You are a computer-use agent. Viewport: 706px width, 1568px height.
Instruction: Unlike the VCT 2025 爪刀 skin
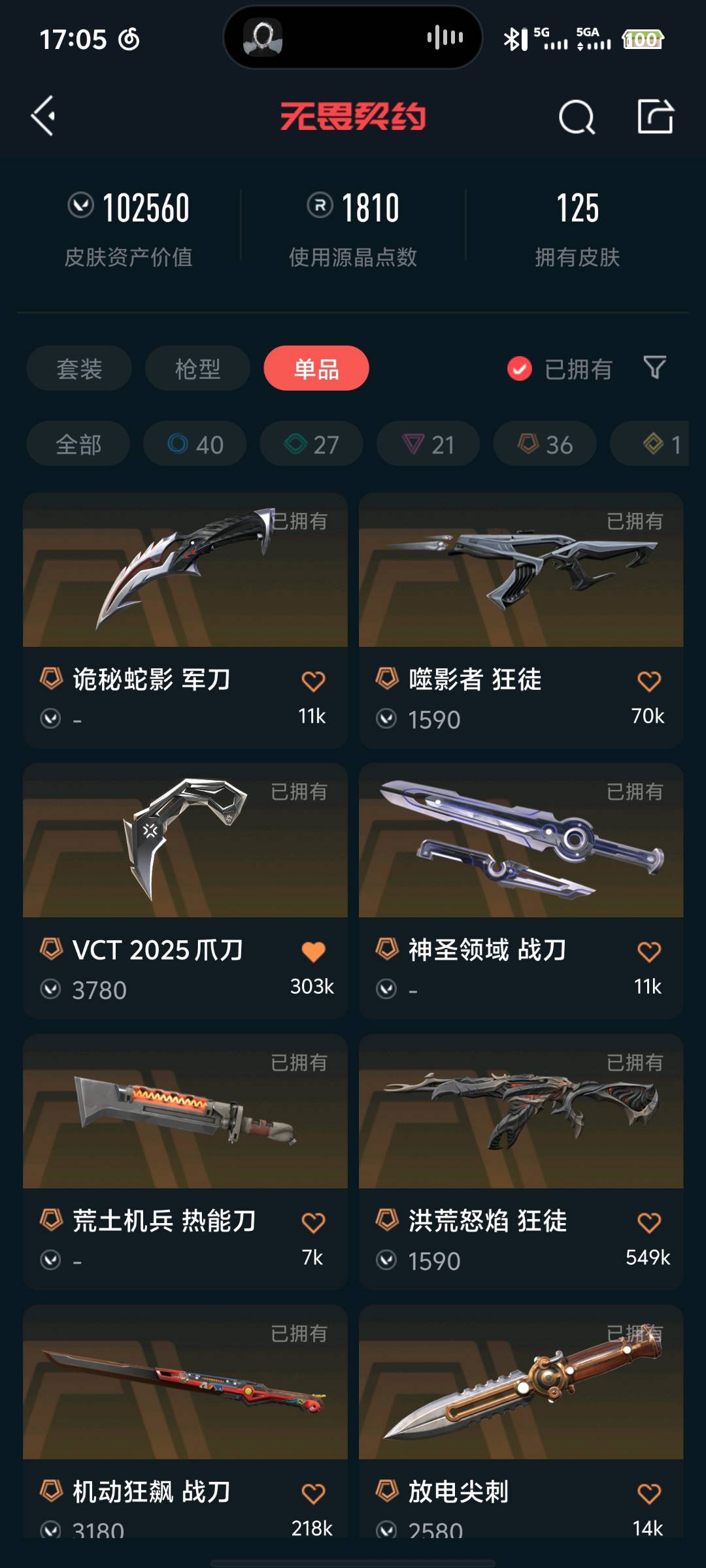(313, 952)
